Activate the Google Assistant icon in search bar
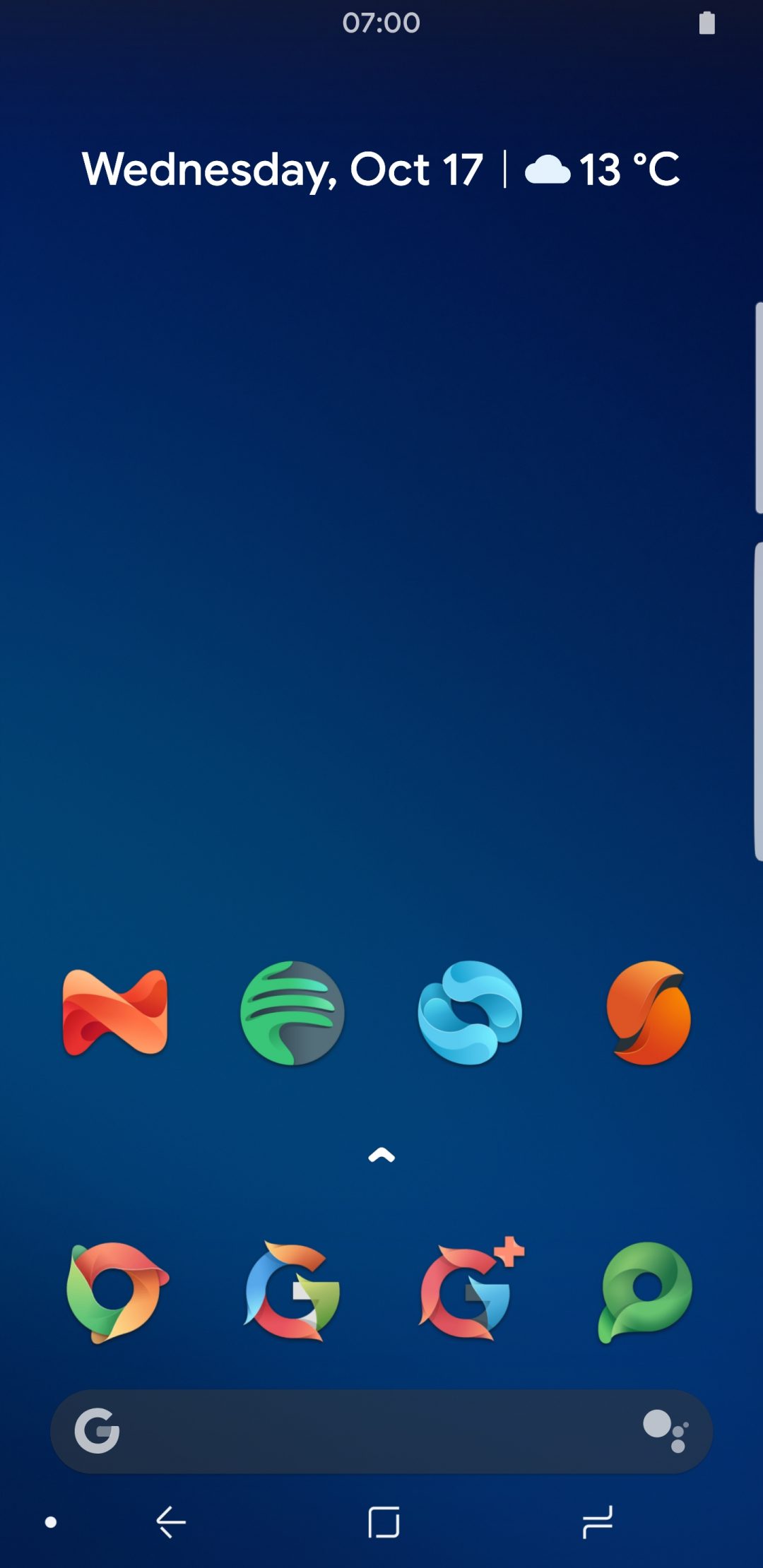 666,1431
